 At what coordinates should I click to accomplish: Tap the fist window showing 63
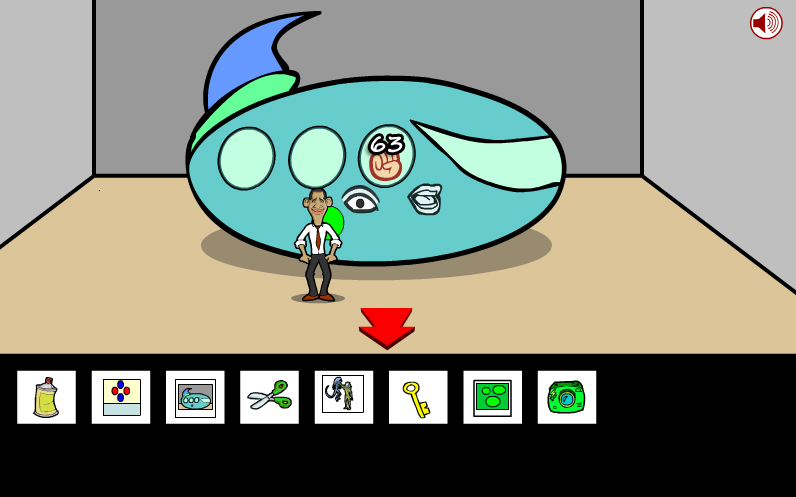386,157
